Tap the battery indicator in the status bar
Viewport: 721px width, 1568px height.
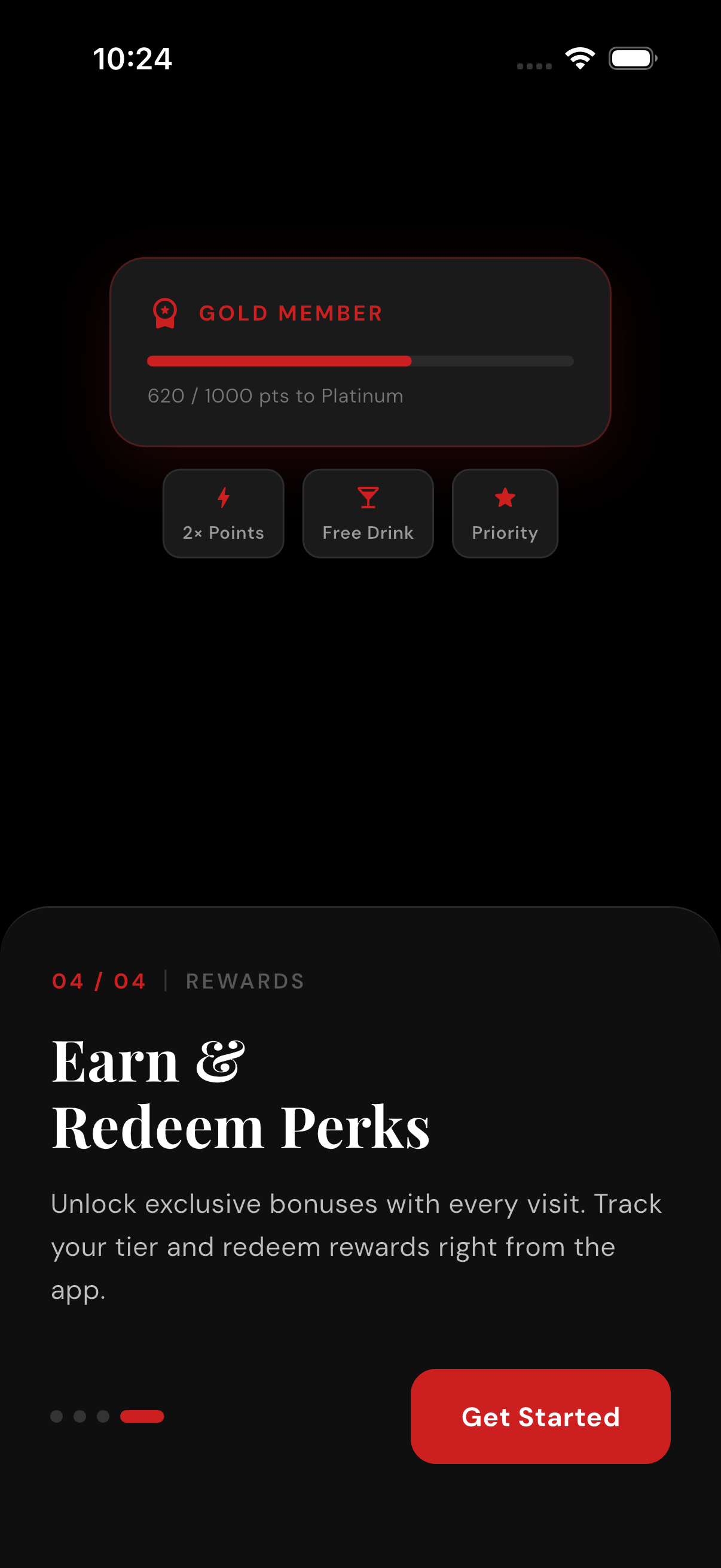pyautogui.click(x=632, y=59)
